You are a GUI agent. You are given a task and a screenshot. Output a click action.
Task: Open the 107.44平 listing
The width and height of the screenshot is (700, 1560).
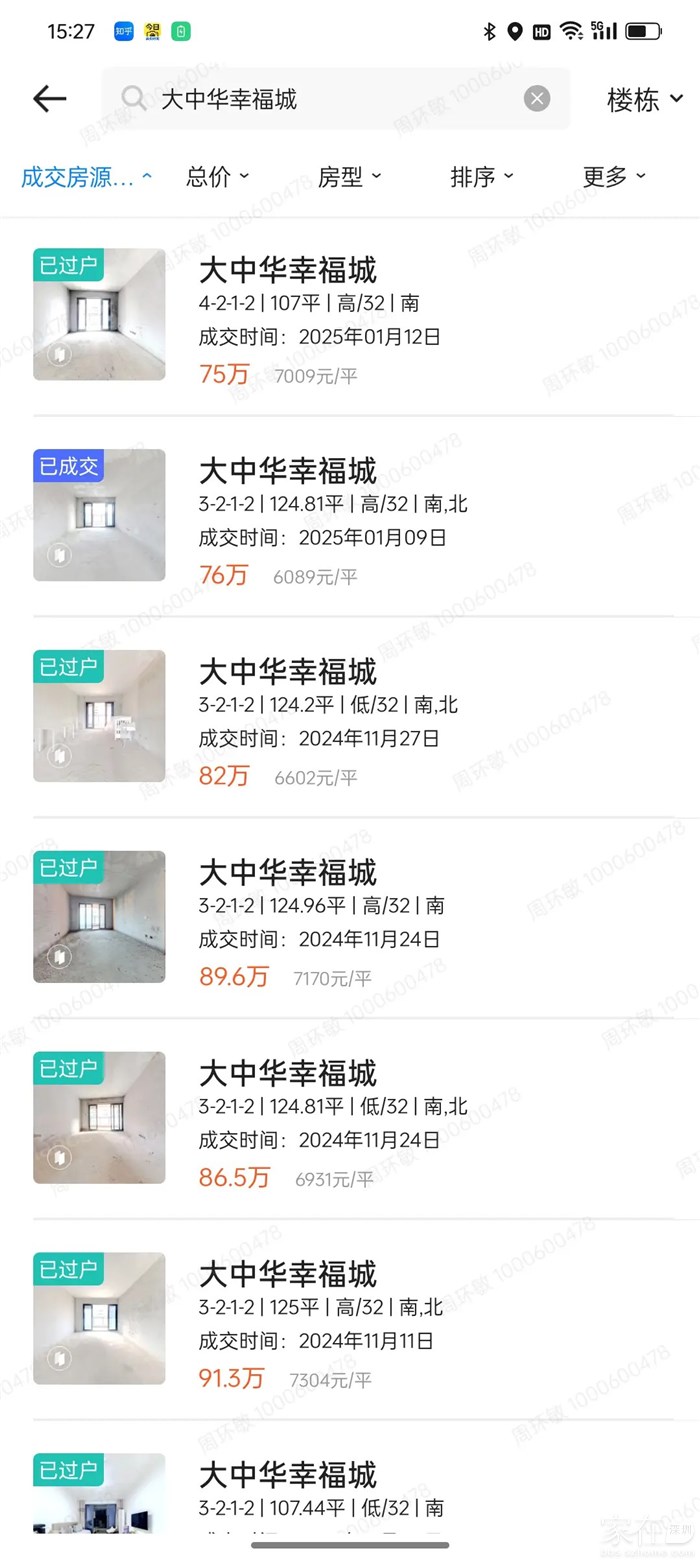[x=350, y=1490]
